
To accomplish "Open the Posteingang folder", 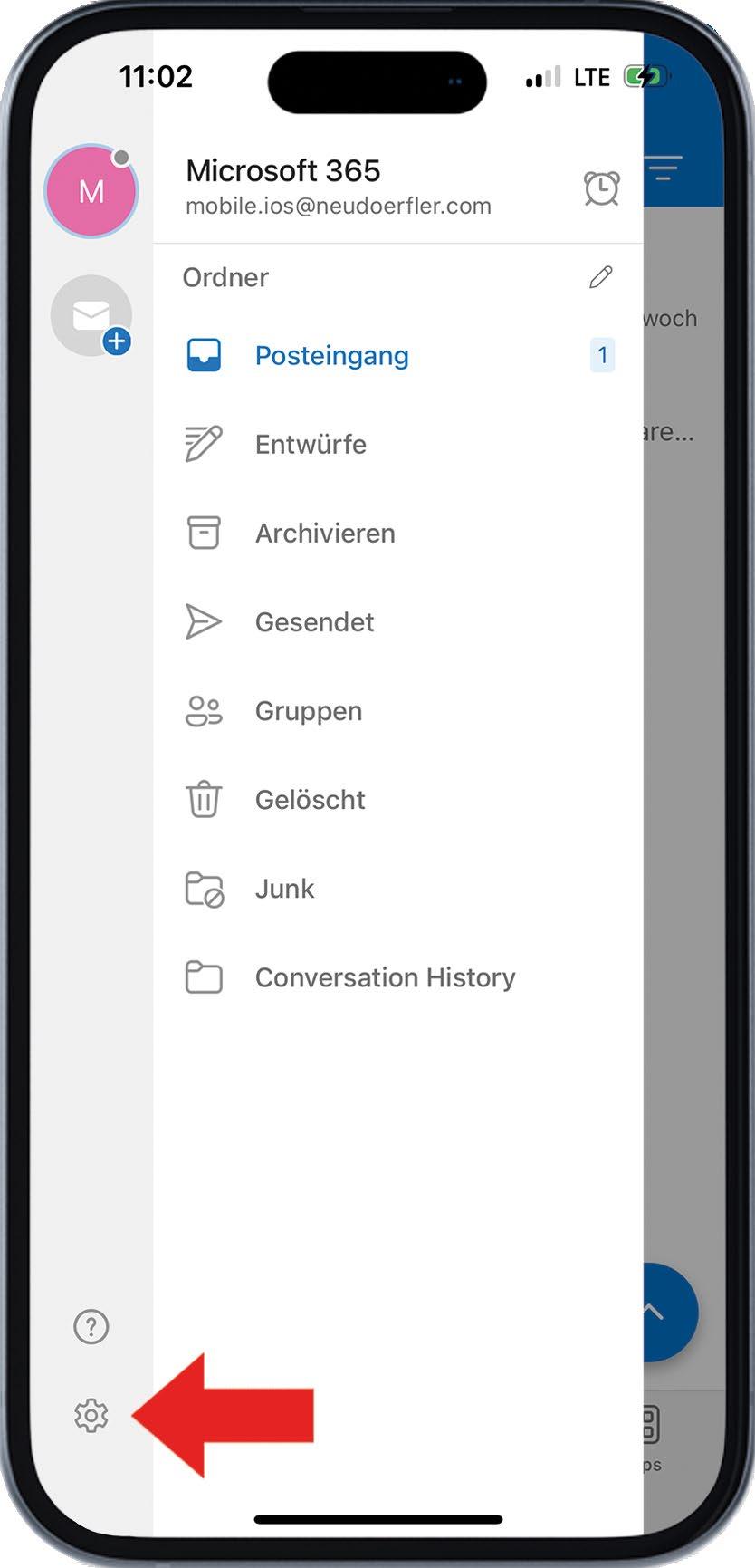I will [x=331, y=356].
